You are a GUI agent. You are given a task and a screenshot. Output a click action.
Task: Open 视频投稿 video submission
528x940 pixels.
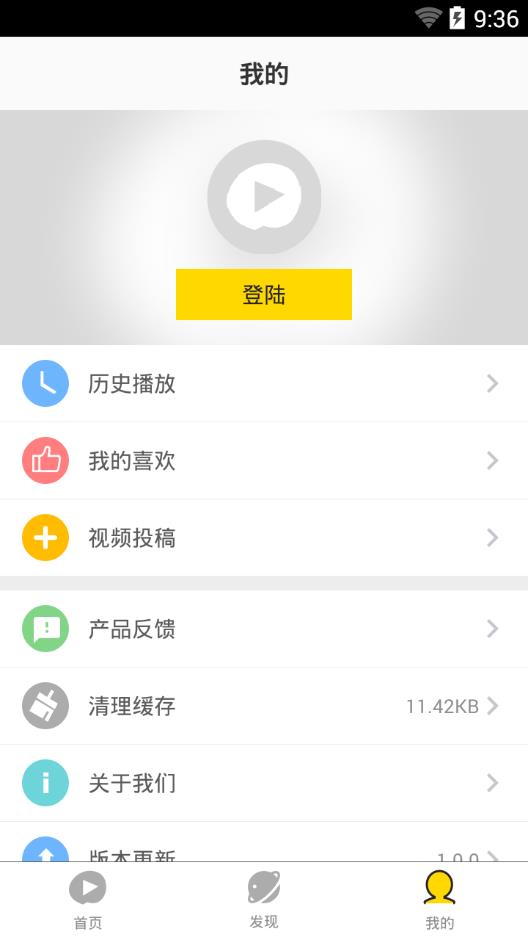pos(264,538)
